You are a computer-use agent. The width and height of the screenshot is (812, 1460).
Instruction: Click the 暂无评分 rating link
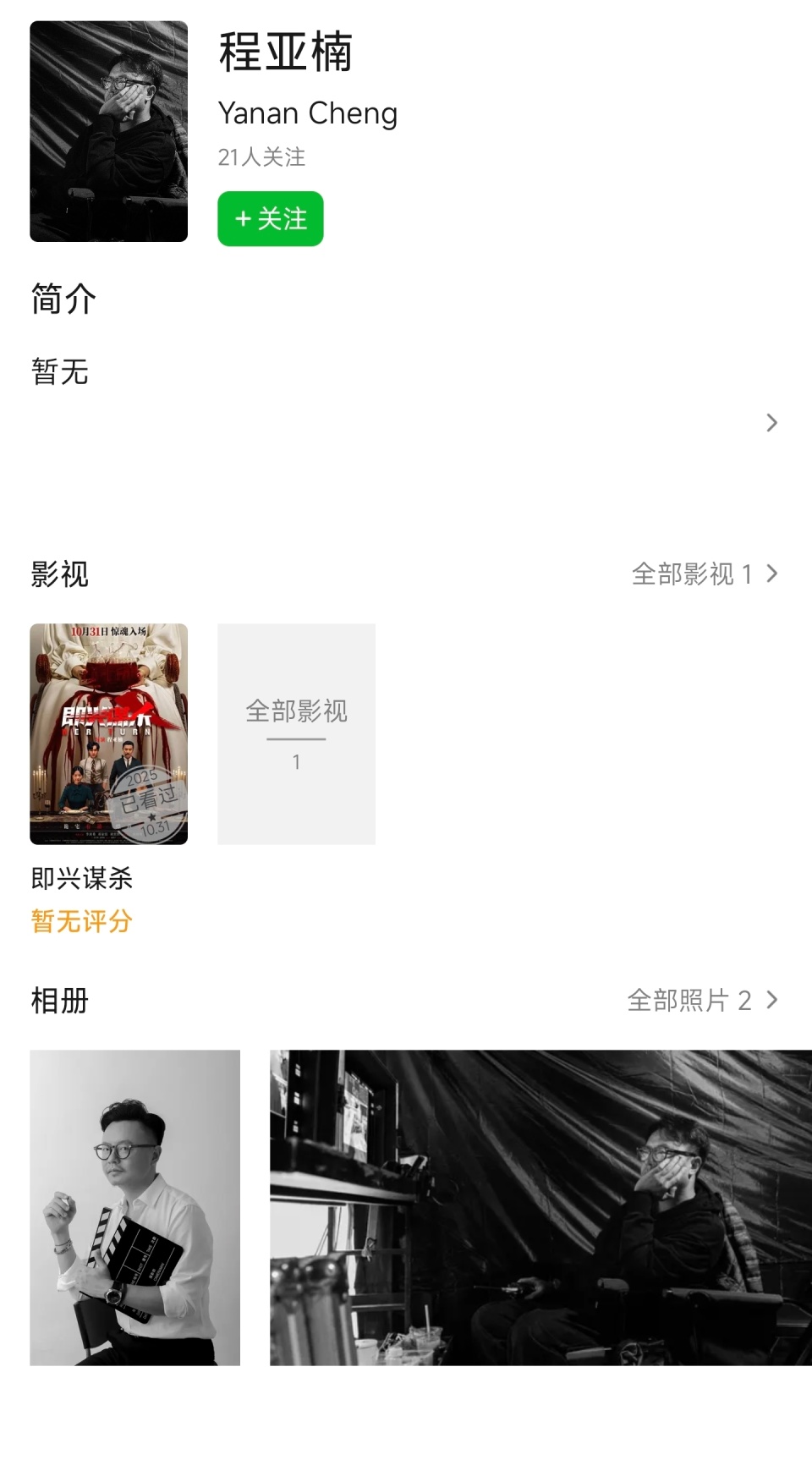coord(80,919)
